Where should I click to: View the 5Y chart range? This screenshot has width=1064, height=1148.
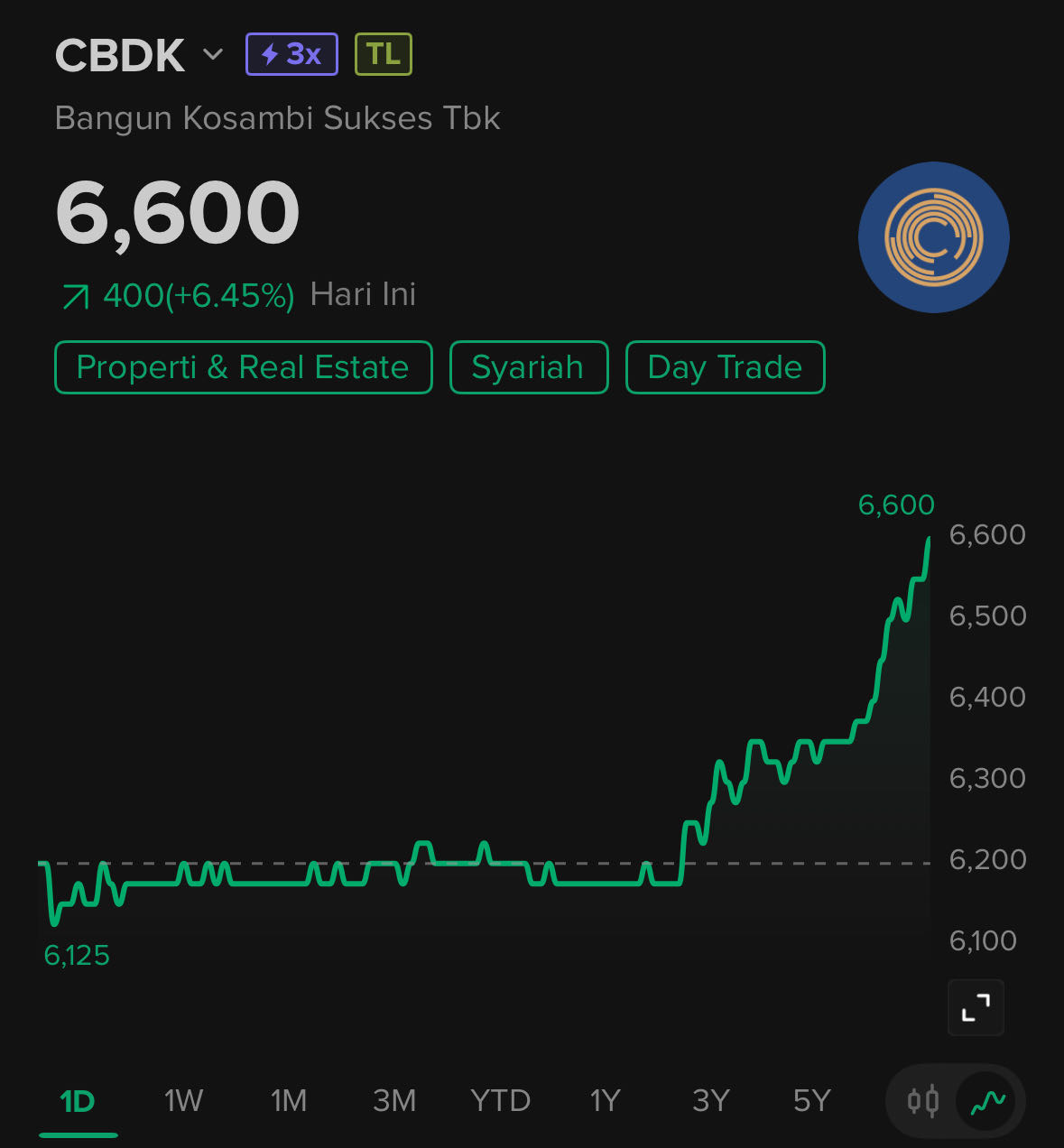tap(811, 1101)
